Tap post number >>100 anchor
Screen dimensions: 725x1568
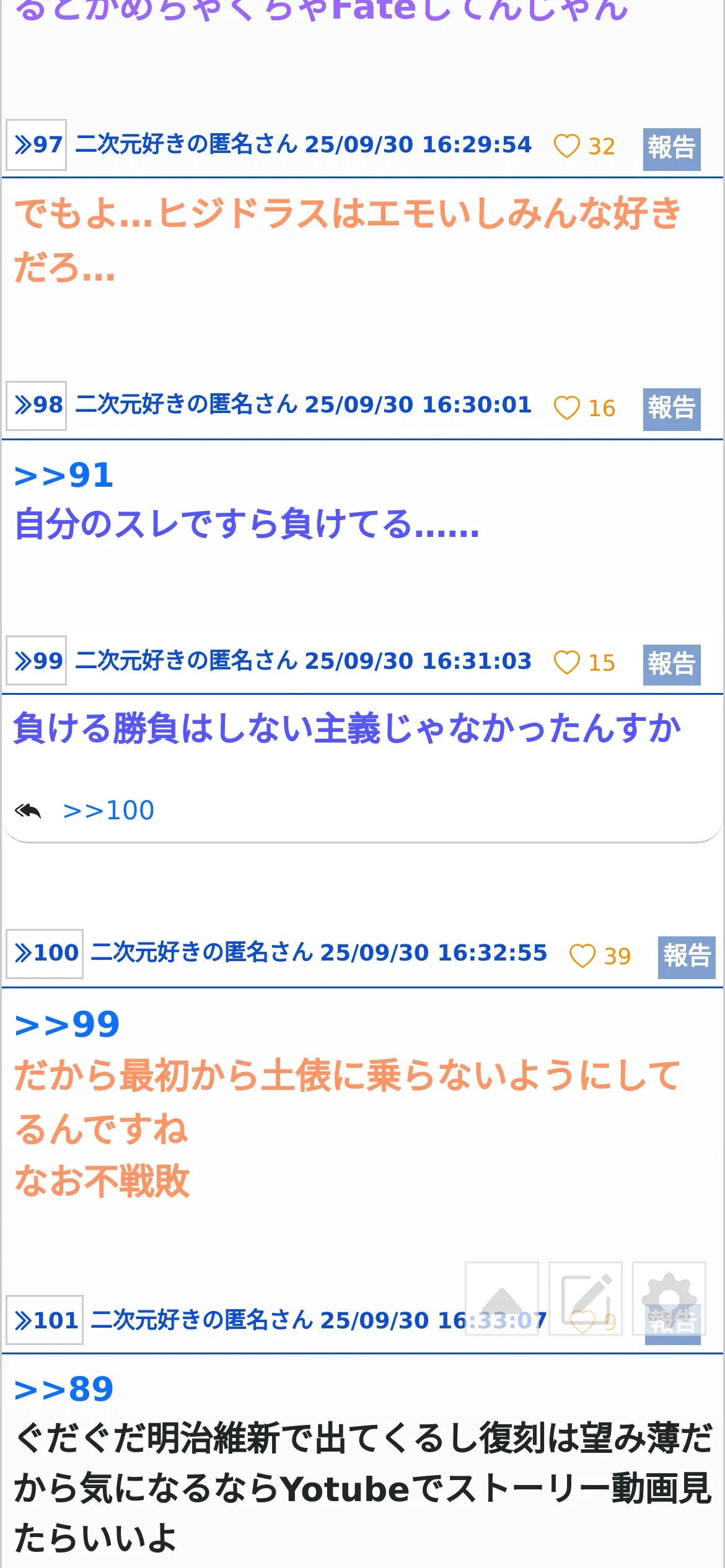tap(45, 953)
